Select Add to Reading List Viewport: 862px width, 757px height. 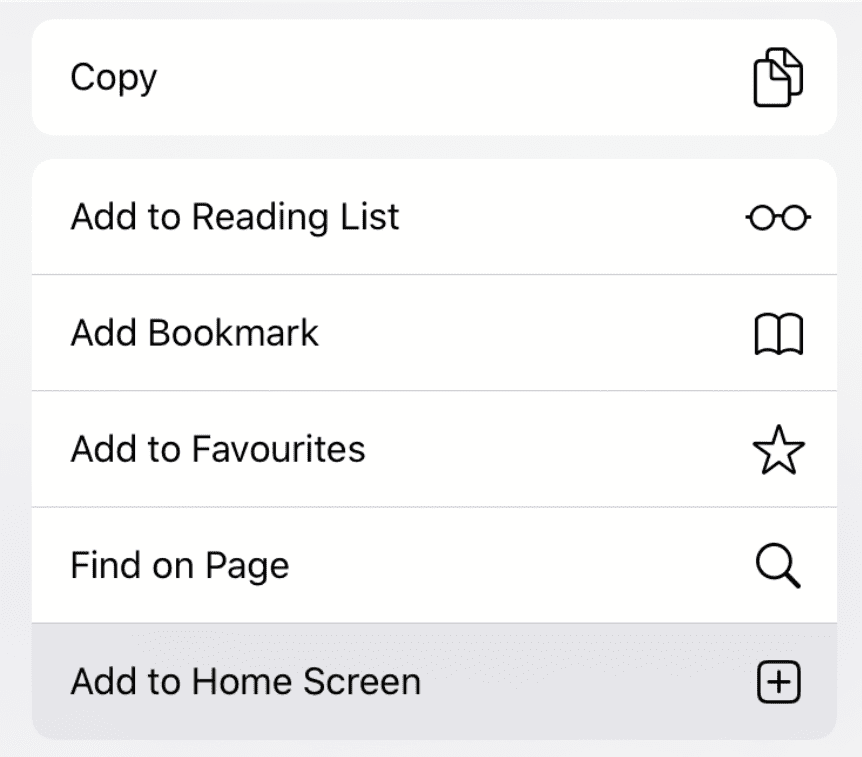pyautogui.click(x=434, y=217)
